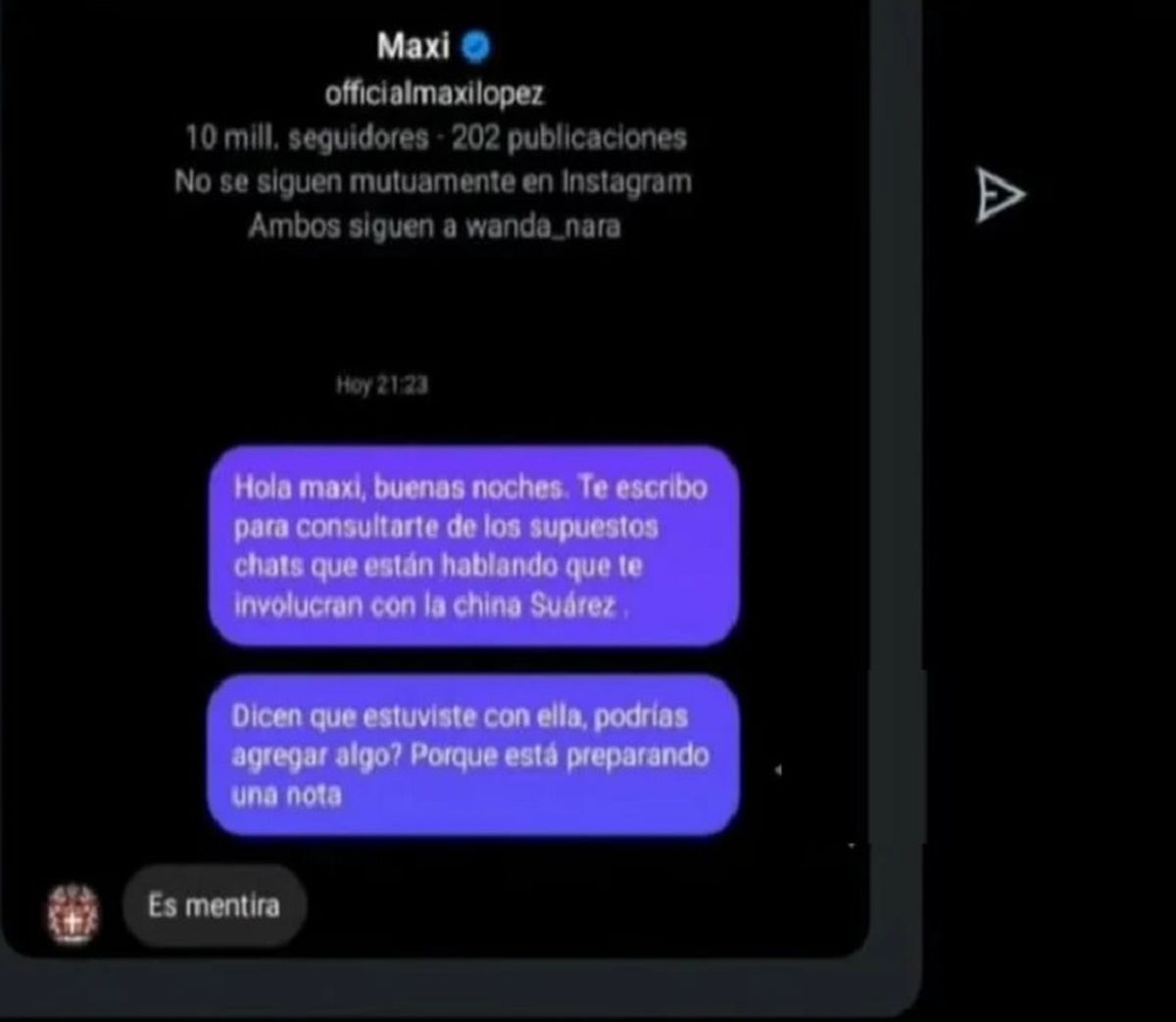Tap the paper plane share icon
Screen dimensions: 1176x1022
999,194
